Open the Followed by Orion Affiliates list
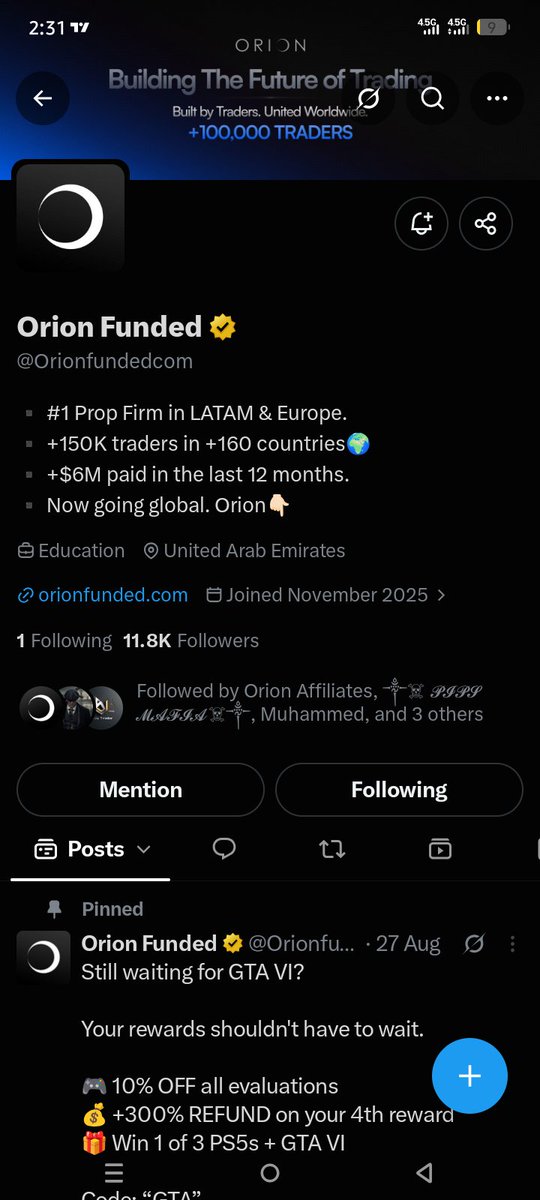540x1200 pixels. [x=250, y=703]
